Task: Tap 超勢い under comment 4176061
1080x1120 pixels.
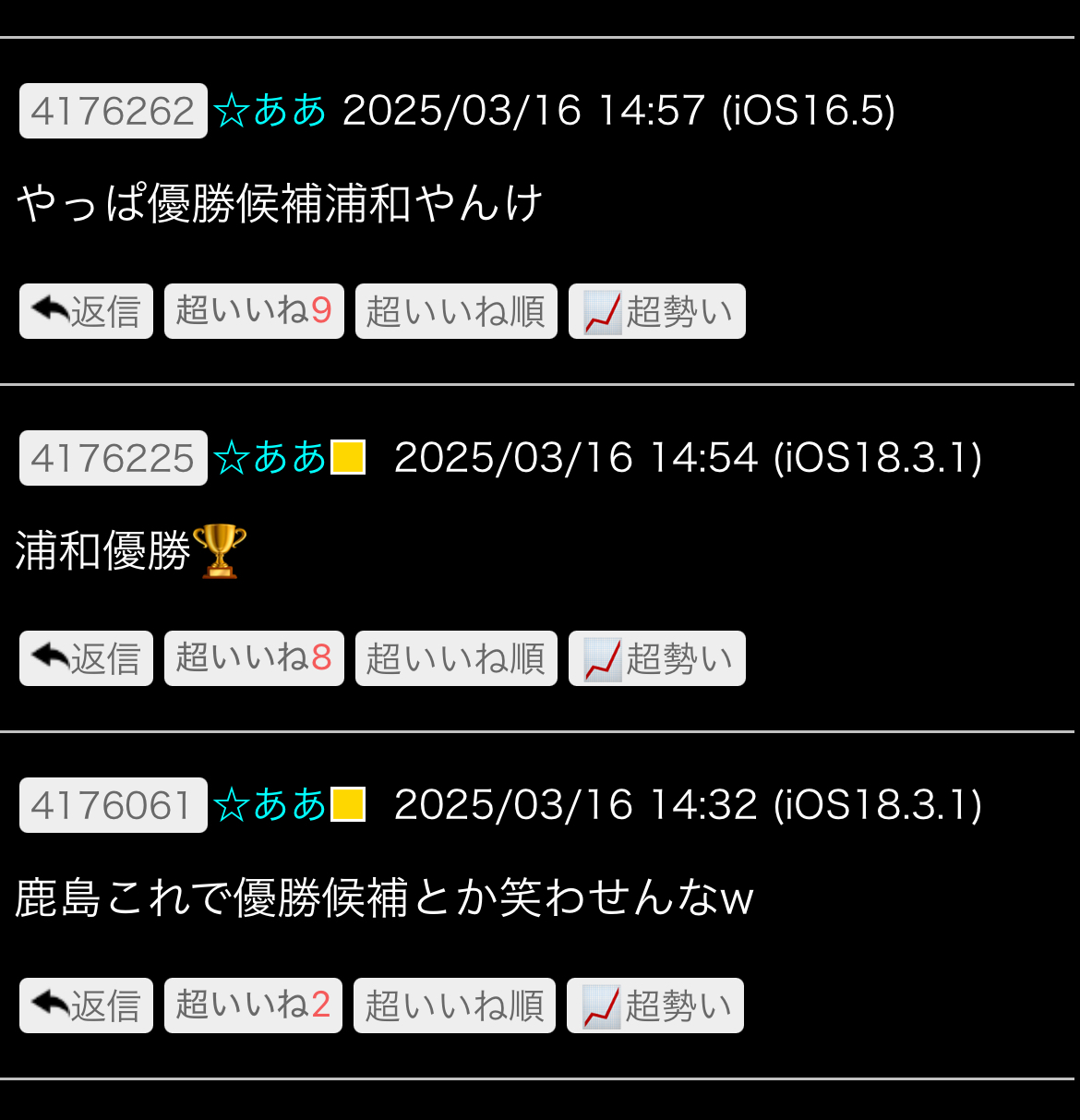Action: pyautogui.click(x=654, y=1006)
